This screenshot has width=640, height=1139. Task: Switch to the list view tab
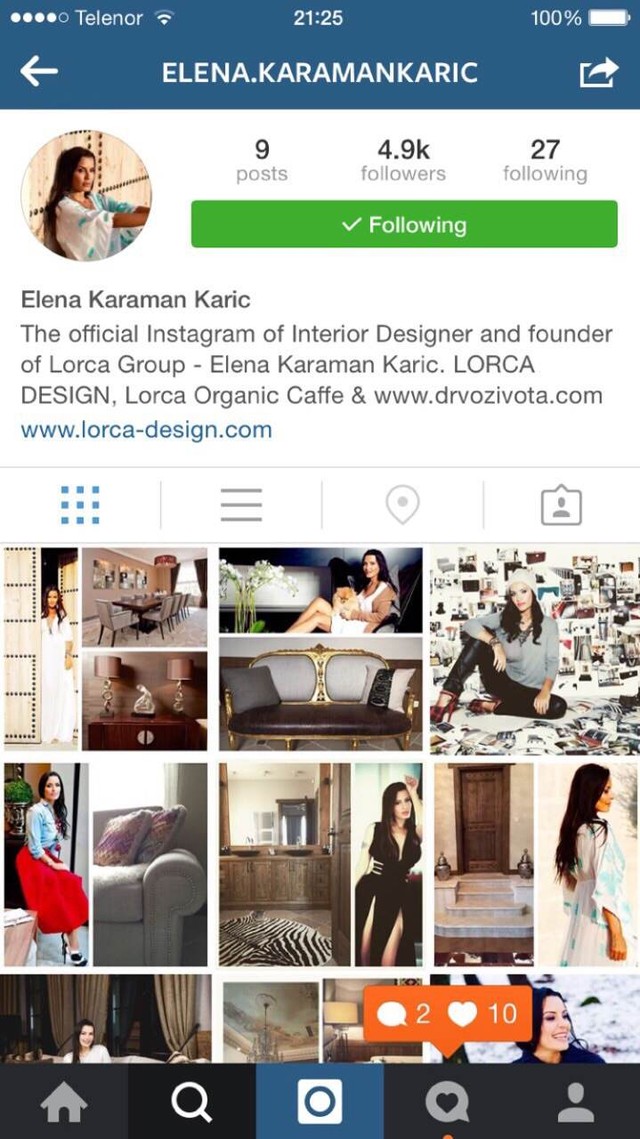(x=241, y=505)
